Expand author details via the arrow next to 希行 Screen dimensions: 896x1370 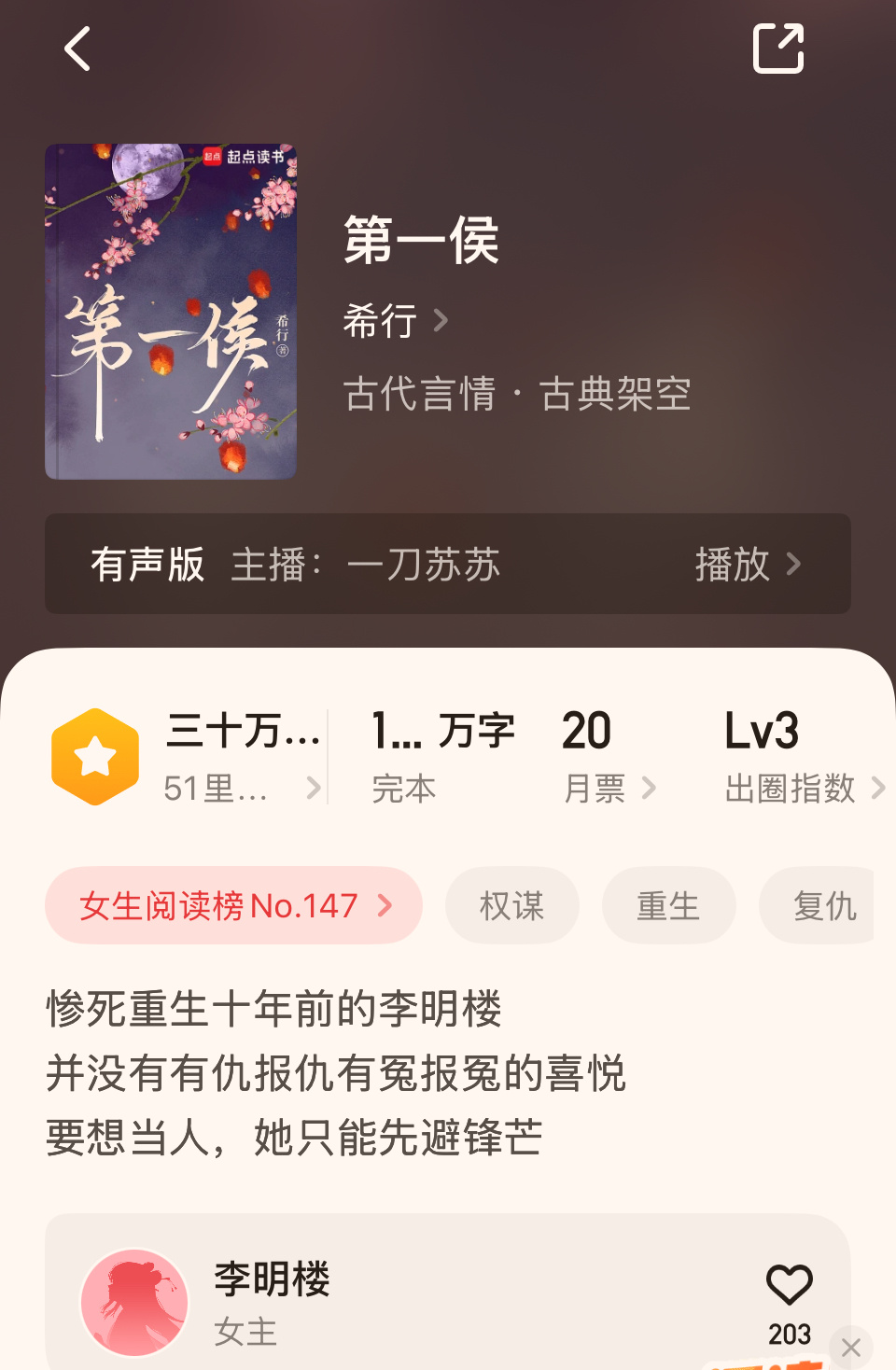click(x=441, y=321)
